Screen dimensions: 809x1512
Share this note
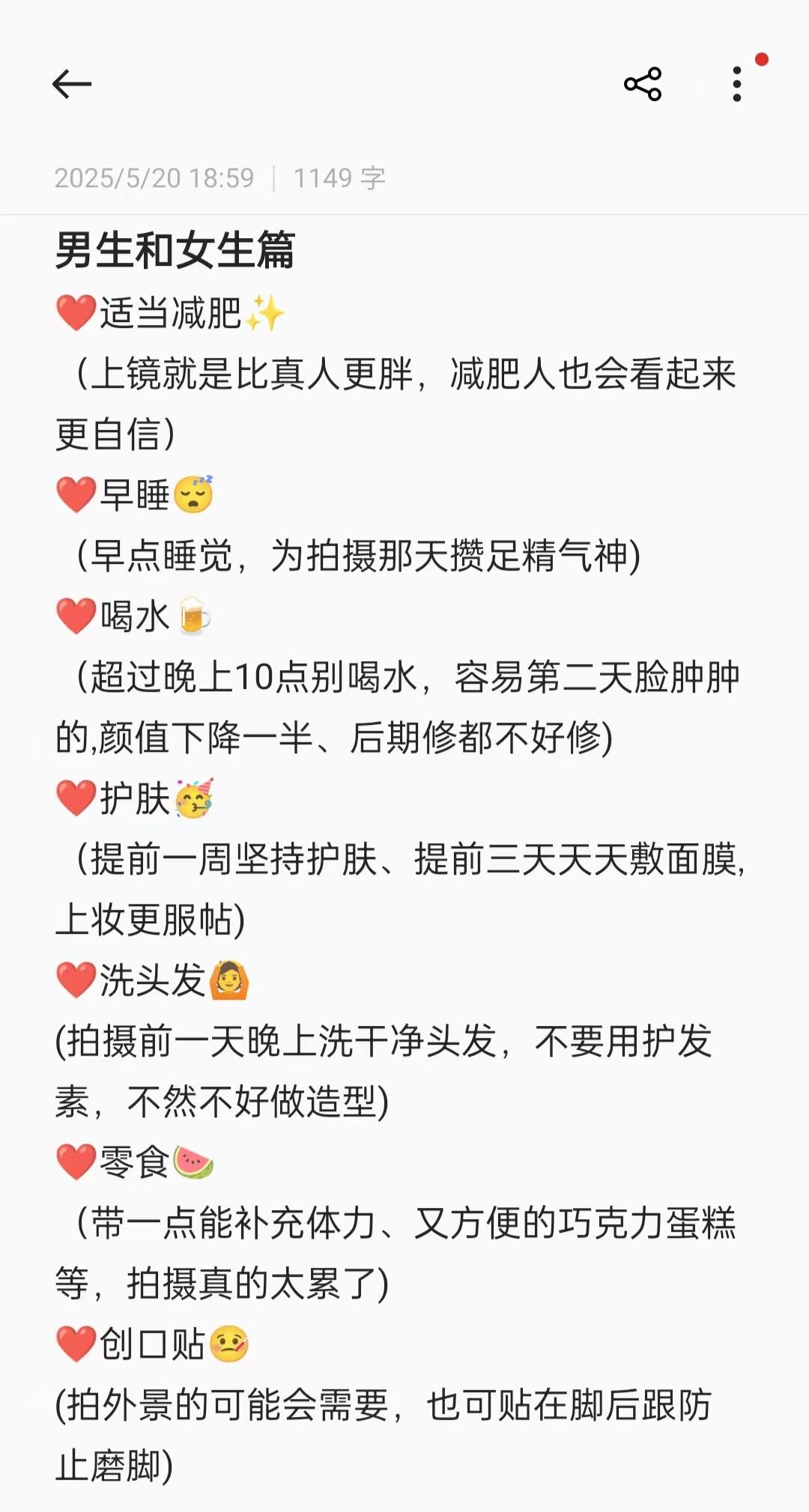643,84
